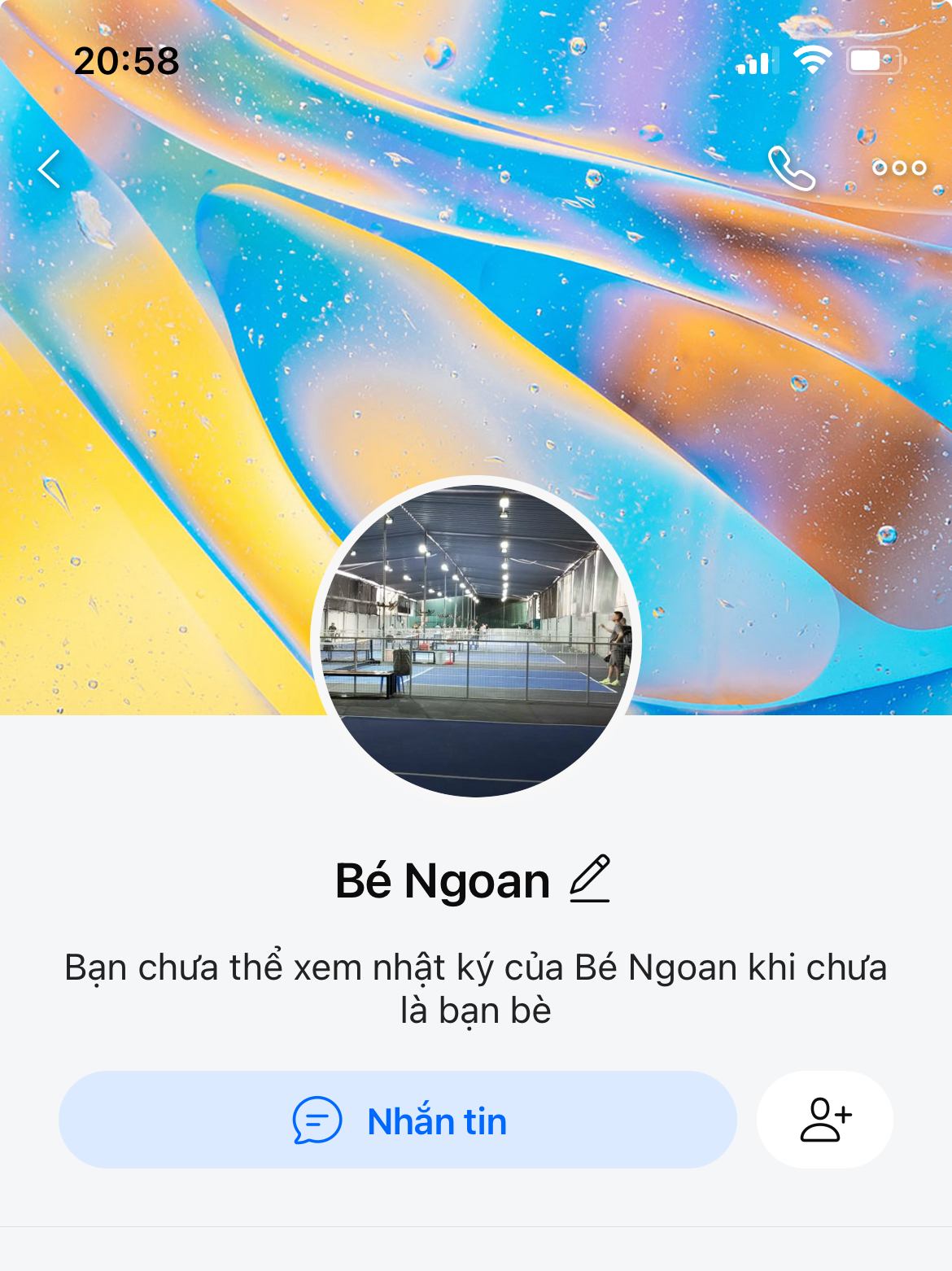This screenshot has height=1271, width=952.
Task: Call Bé Ngoan with the phone icon
Action: click(x=791, y=168)
